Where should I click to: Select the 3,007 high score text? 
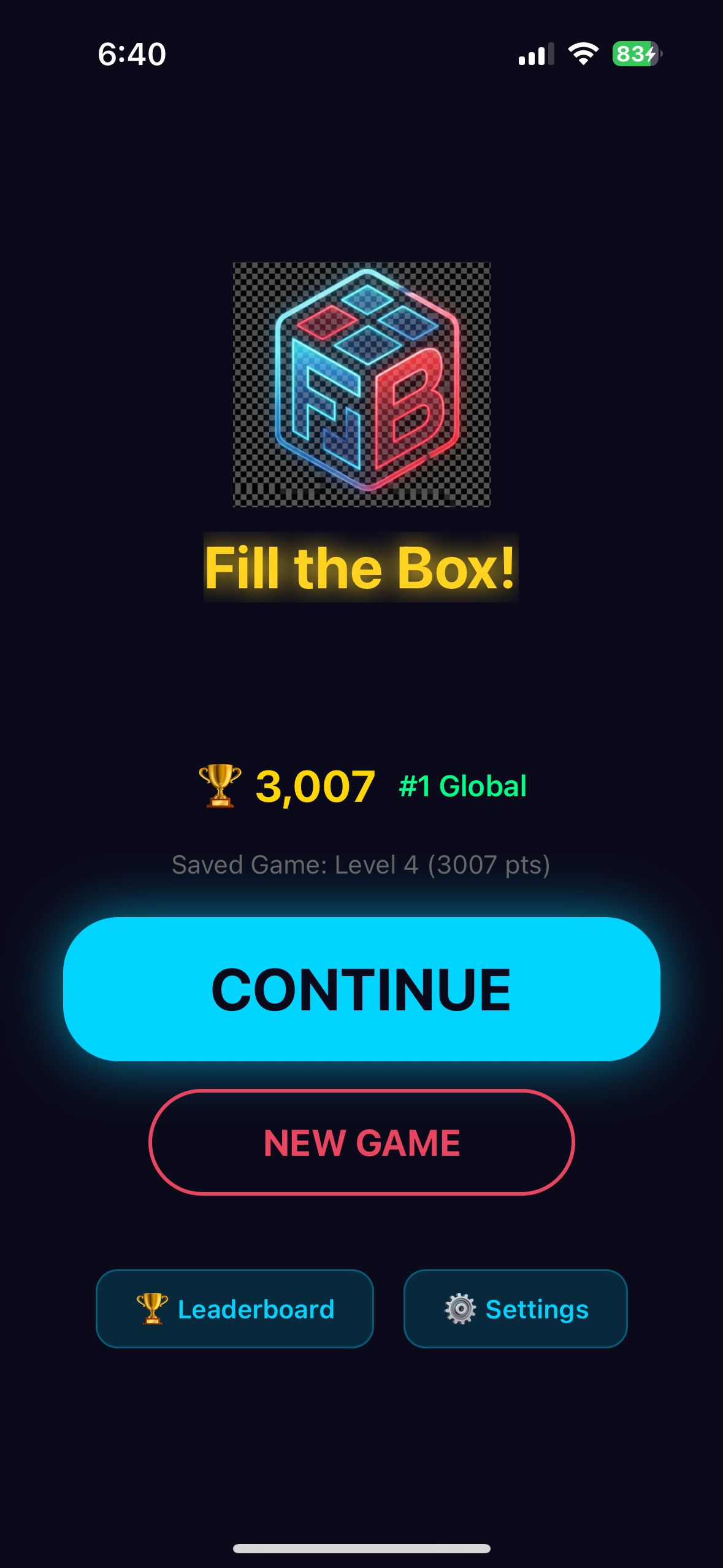(314, 786)
